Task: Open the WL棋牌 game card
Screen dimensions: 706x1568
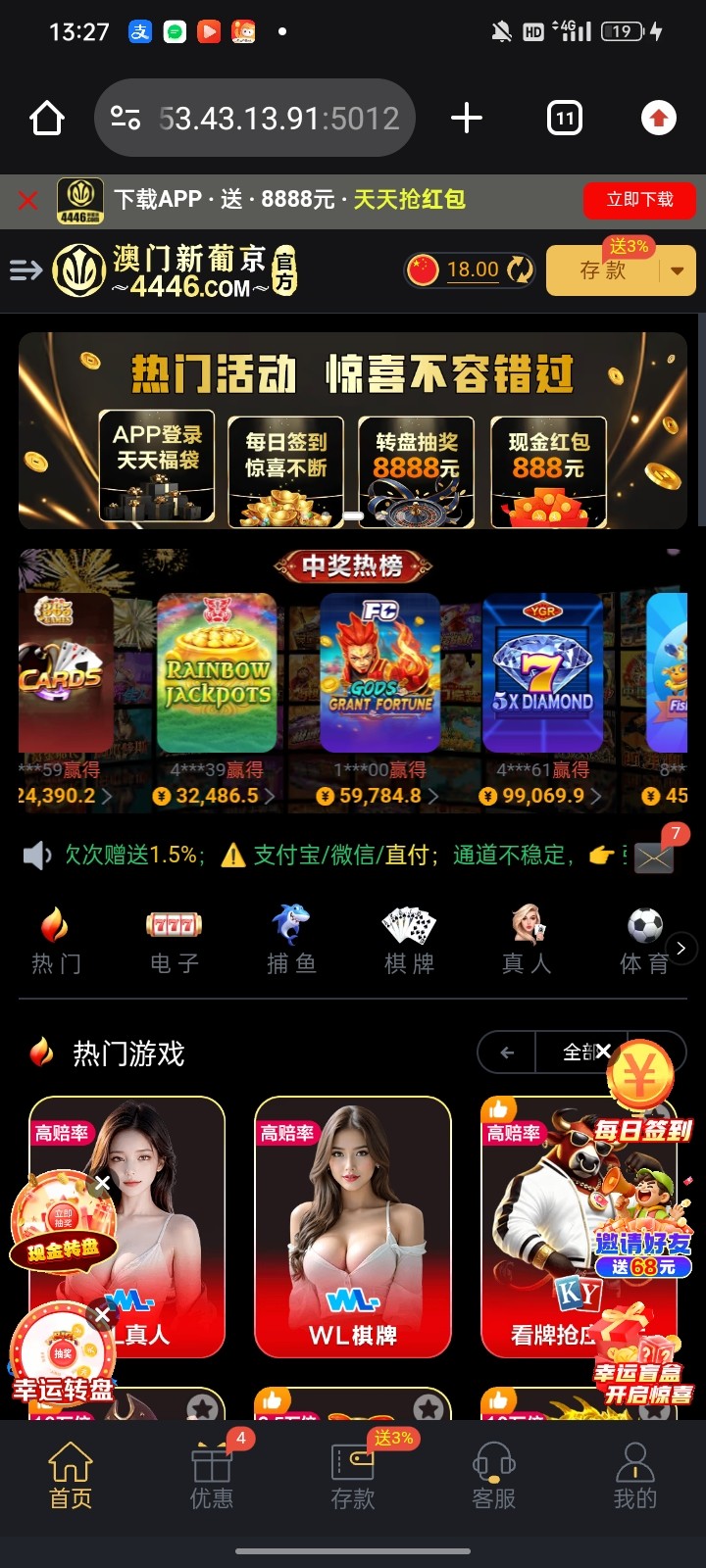Action: [x=353, y=1227]
